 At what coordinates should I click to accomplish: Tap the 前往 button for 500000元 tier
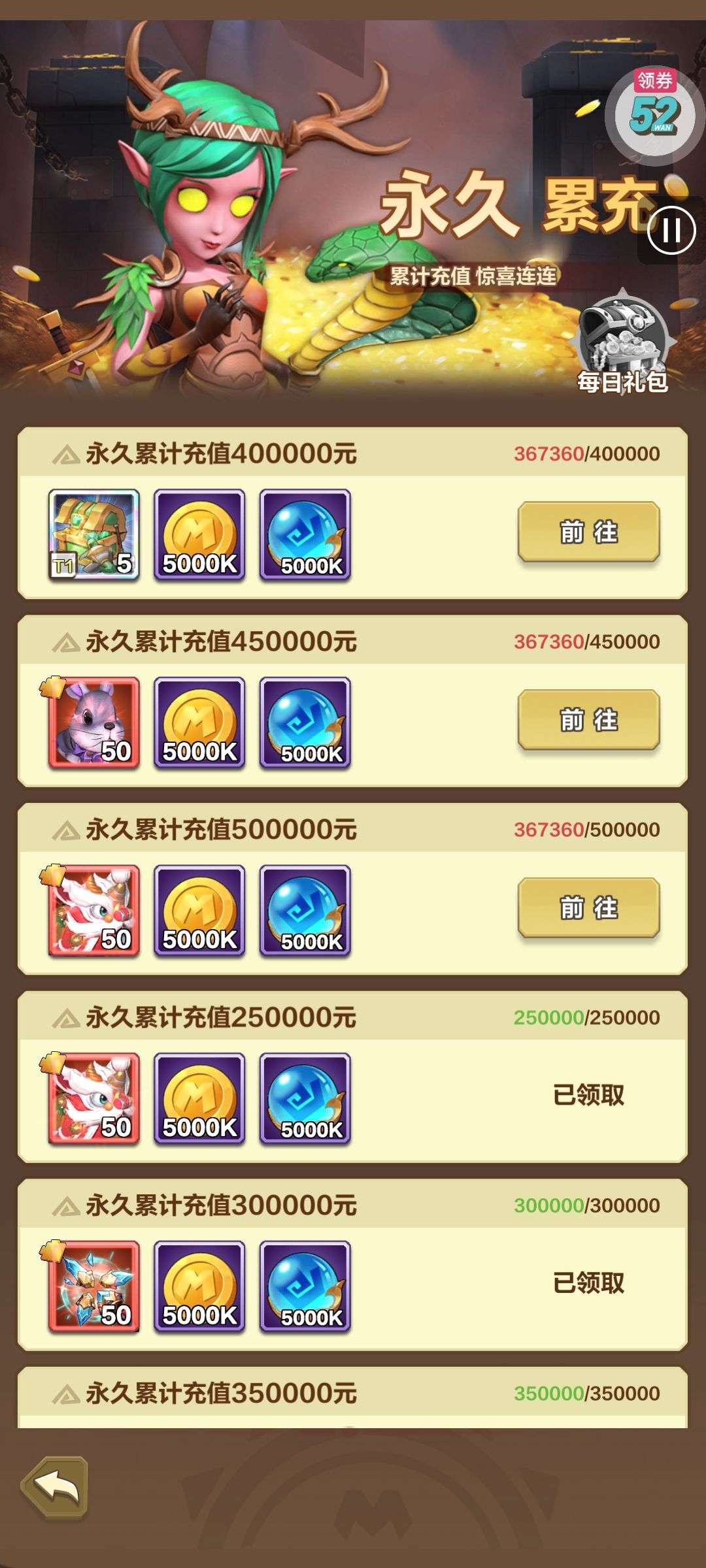tap(588, 907)
